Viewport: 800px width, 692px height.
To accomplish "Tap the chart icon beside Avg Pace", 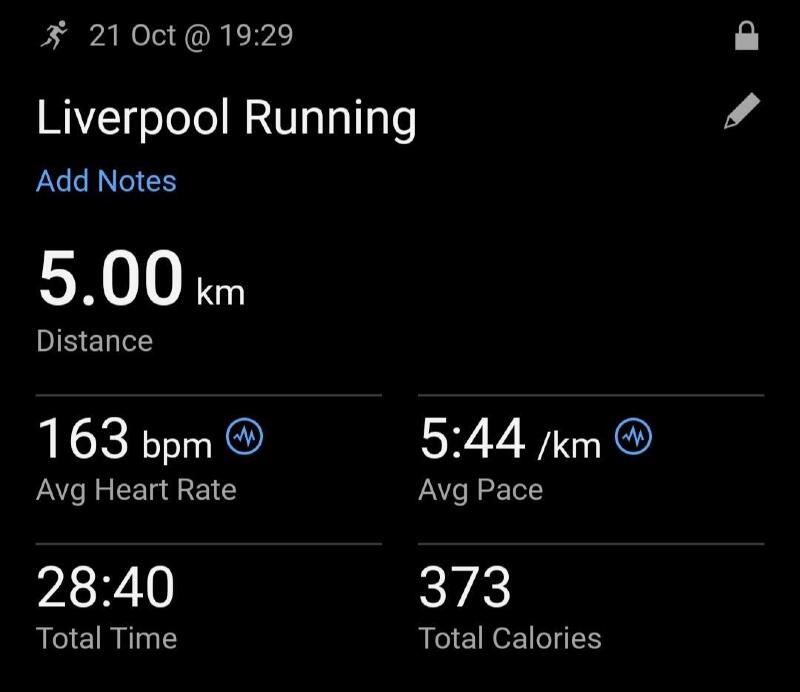I will coord(633,437).
